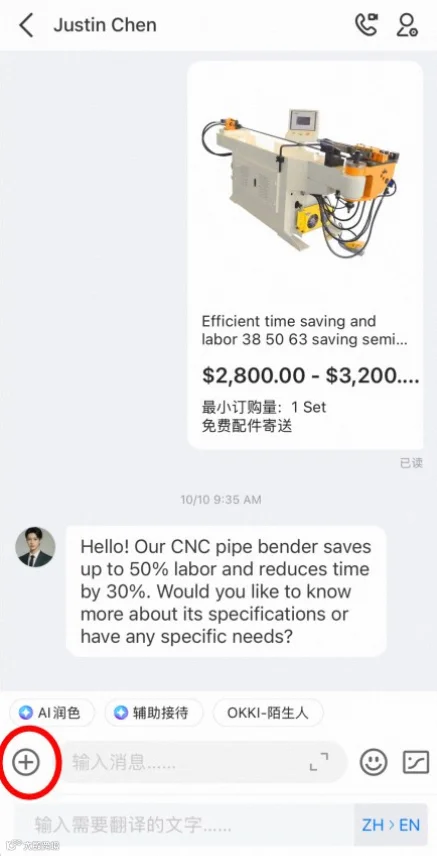Open the plus attachment menu
Screen dimensions: 437x856
[x=26, y=762]
